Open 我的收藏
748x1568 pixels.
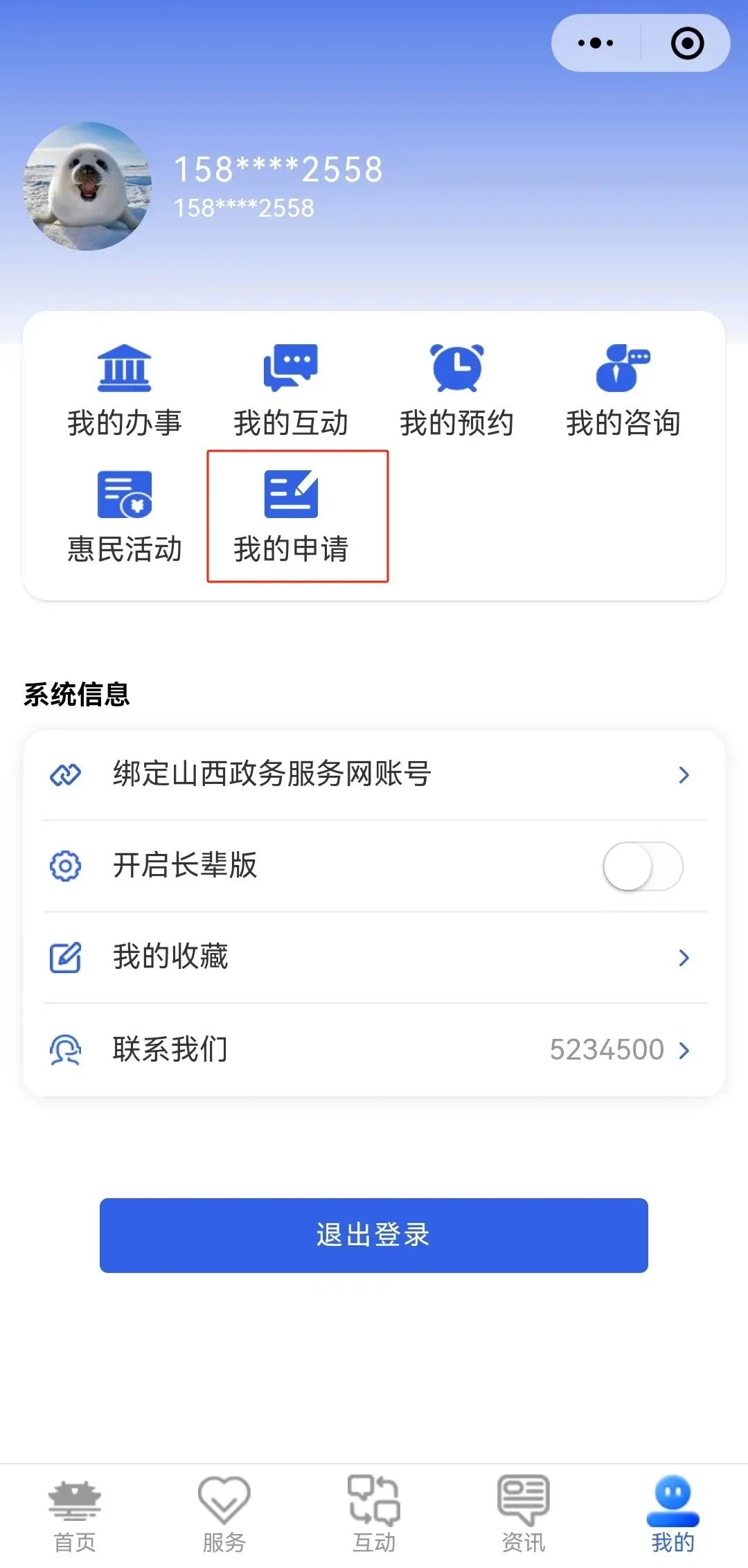point(374,957)
